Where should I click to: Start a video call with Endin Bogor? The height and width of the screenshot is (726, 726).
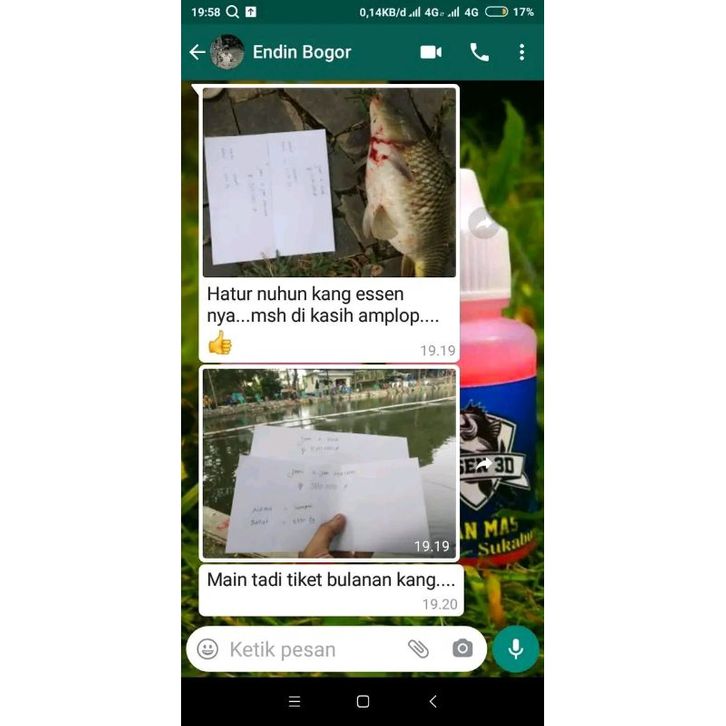[431, 52]
